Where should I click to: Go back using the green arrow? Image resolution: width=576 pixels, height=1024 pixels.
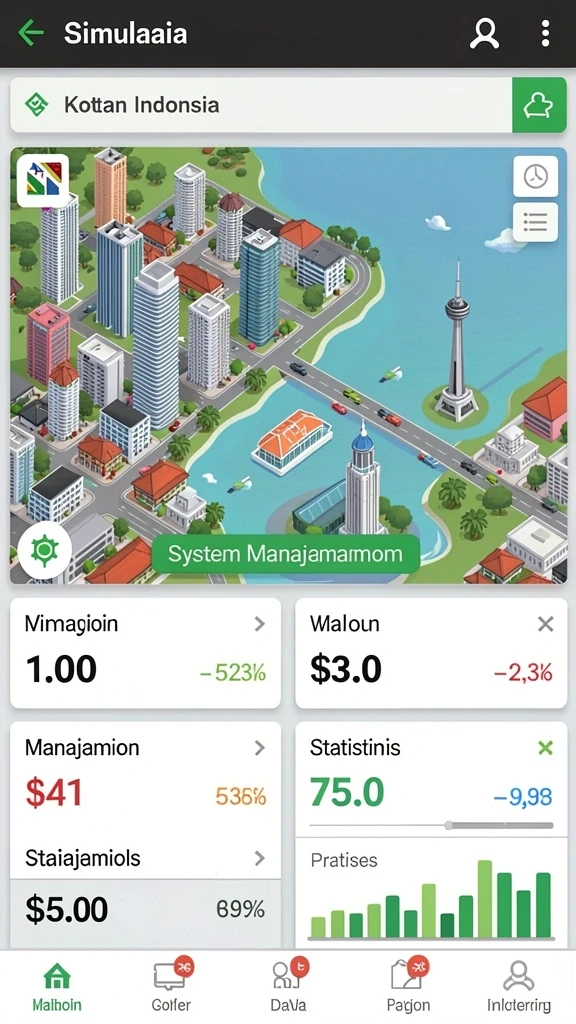pyautogui.click(x=31, y=33)
